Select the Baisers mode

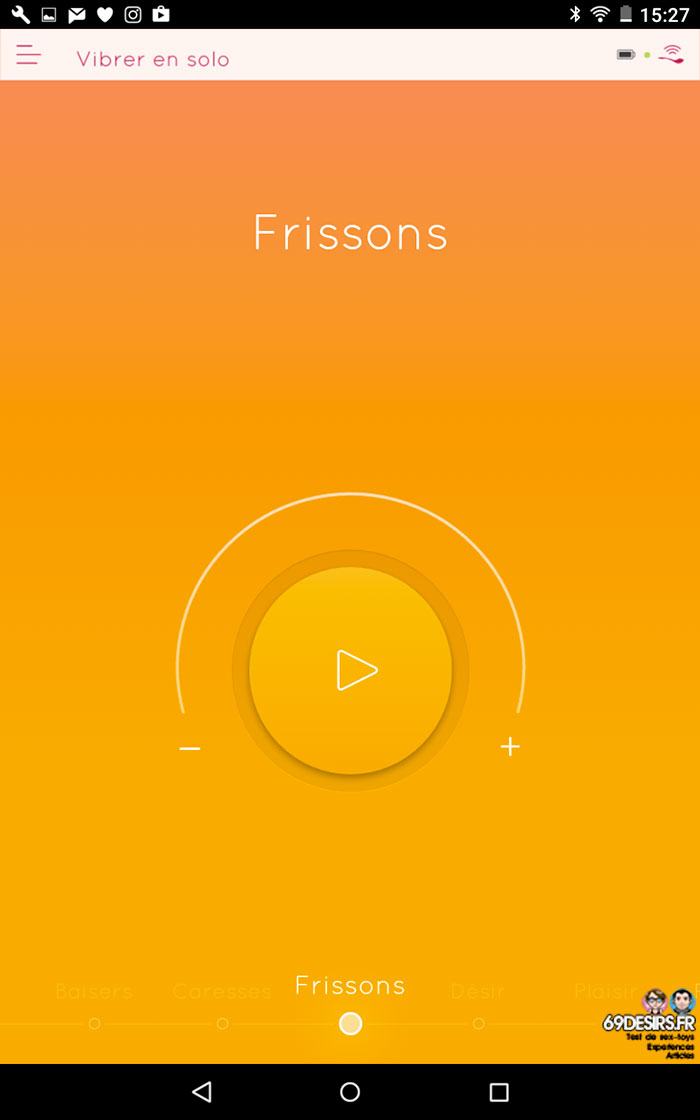(94, 992)
